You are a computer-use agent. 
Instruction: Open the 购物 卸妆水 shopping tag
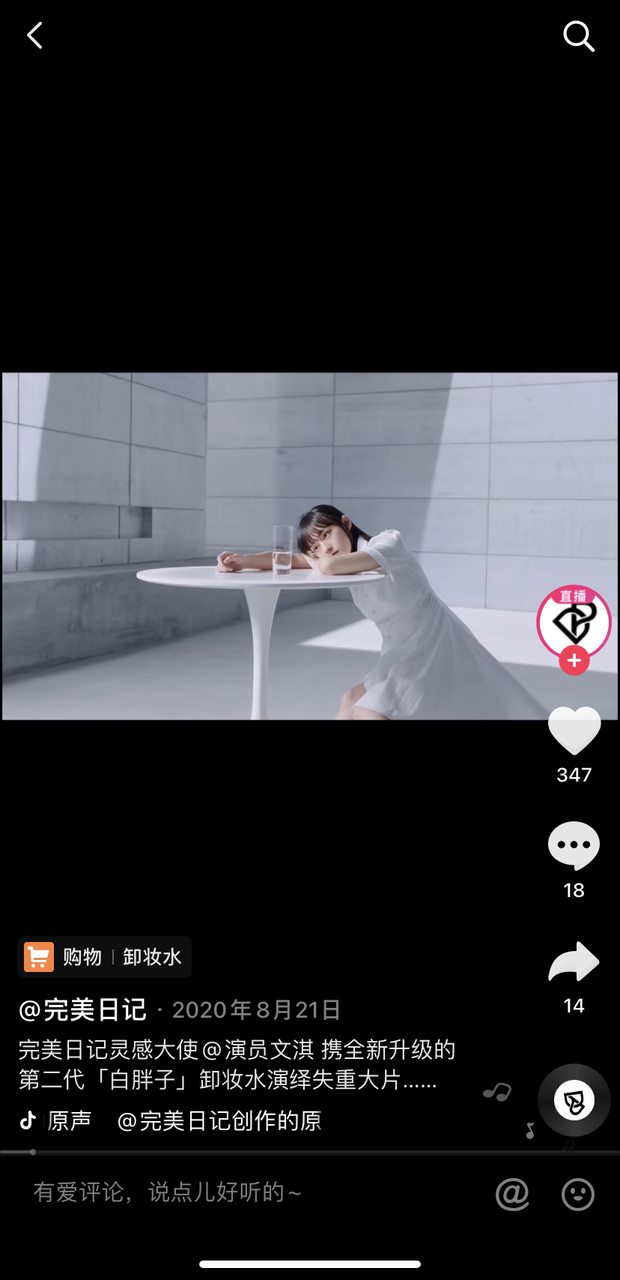tap(105, 957)
